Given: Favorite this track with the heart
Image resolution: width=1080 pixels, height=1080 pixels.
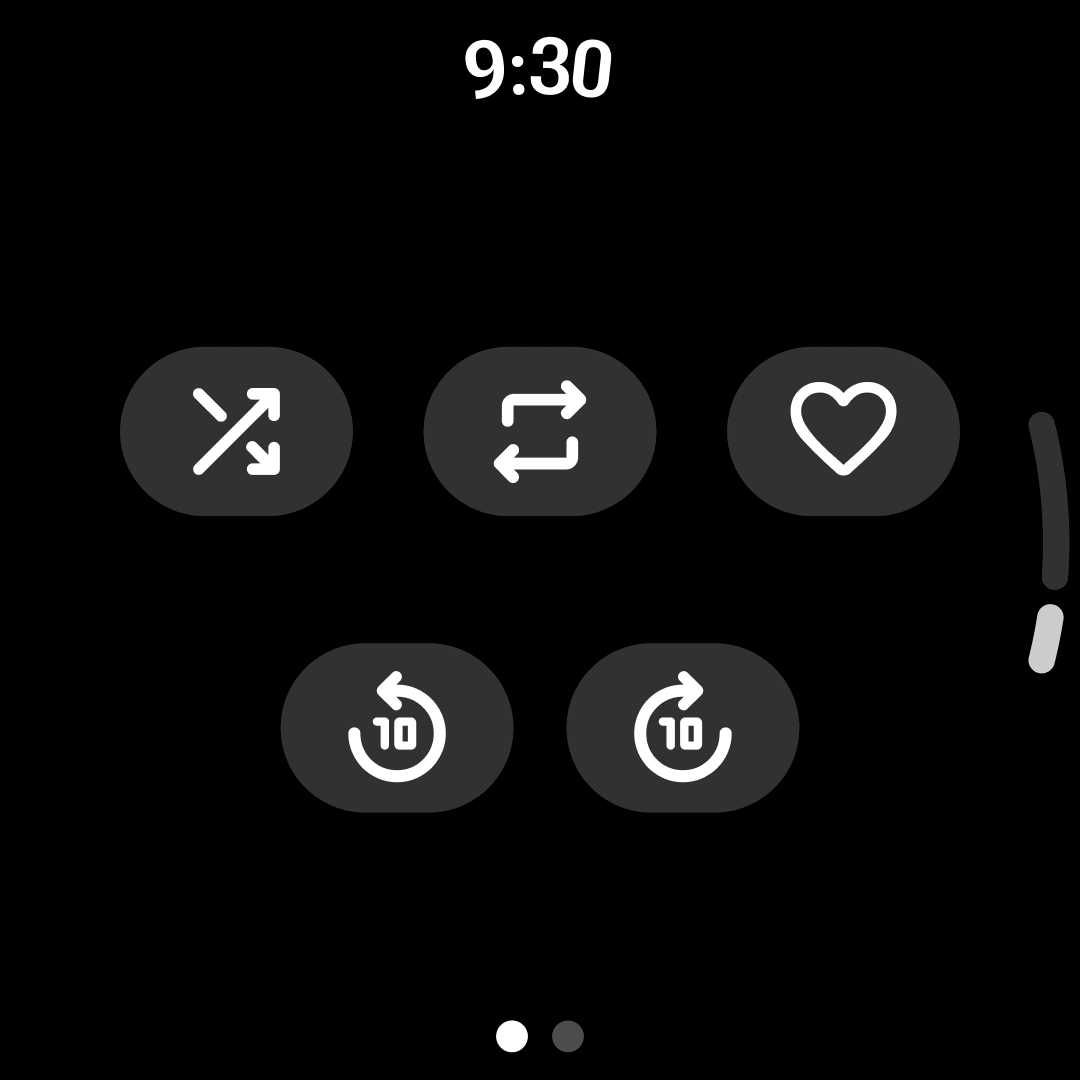Looking at the screenshot, I should 843,431.
